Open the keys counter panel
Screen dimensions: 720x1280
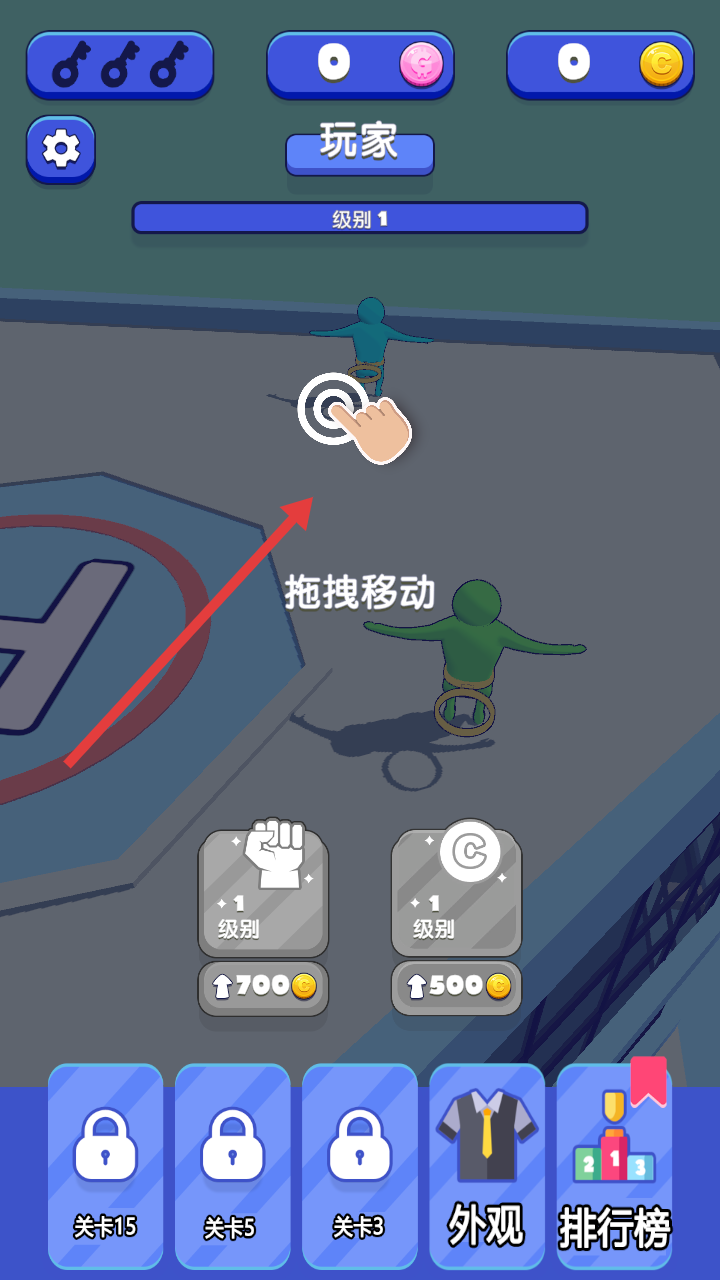[x=120, y=64]
